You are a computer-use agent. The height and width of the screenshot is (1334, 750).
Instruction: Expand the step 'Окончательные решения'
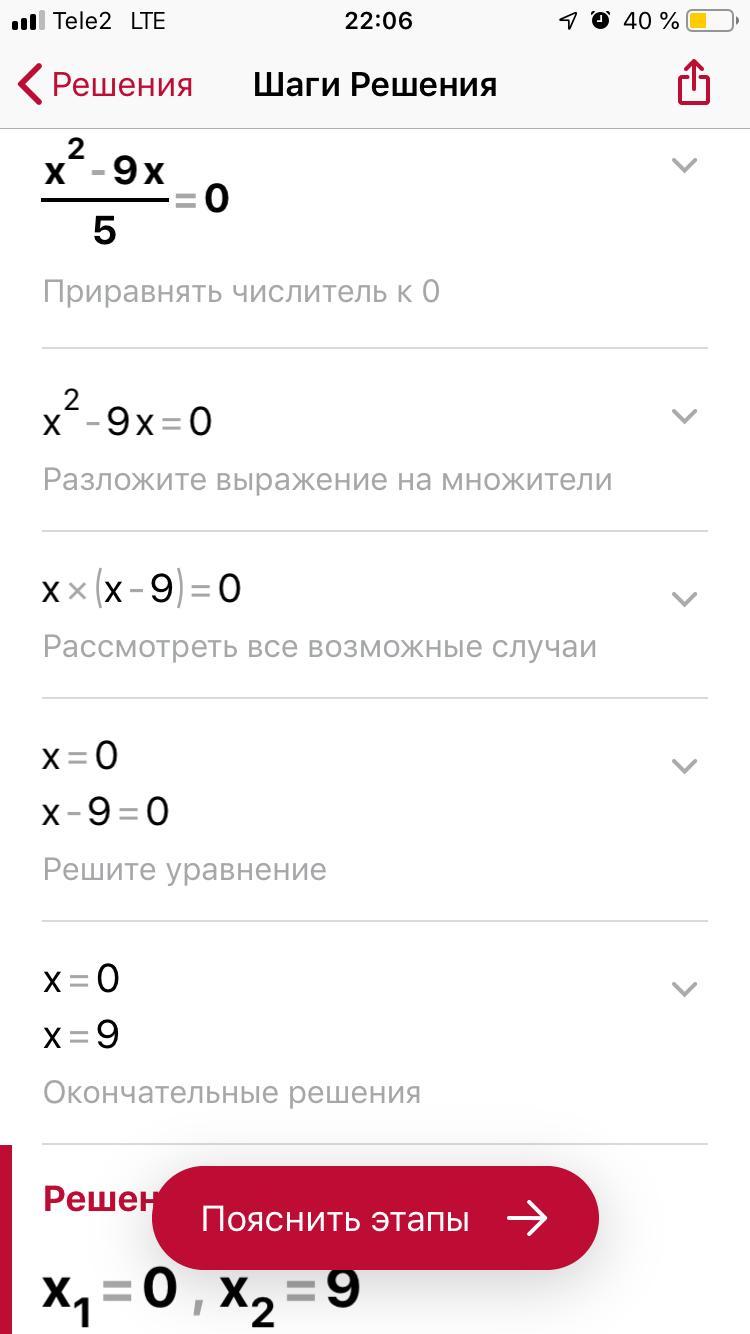(x=684, y=989)
